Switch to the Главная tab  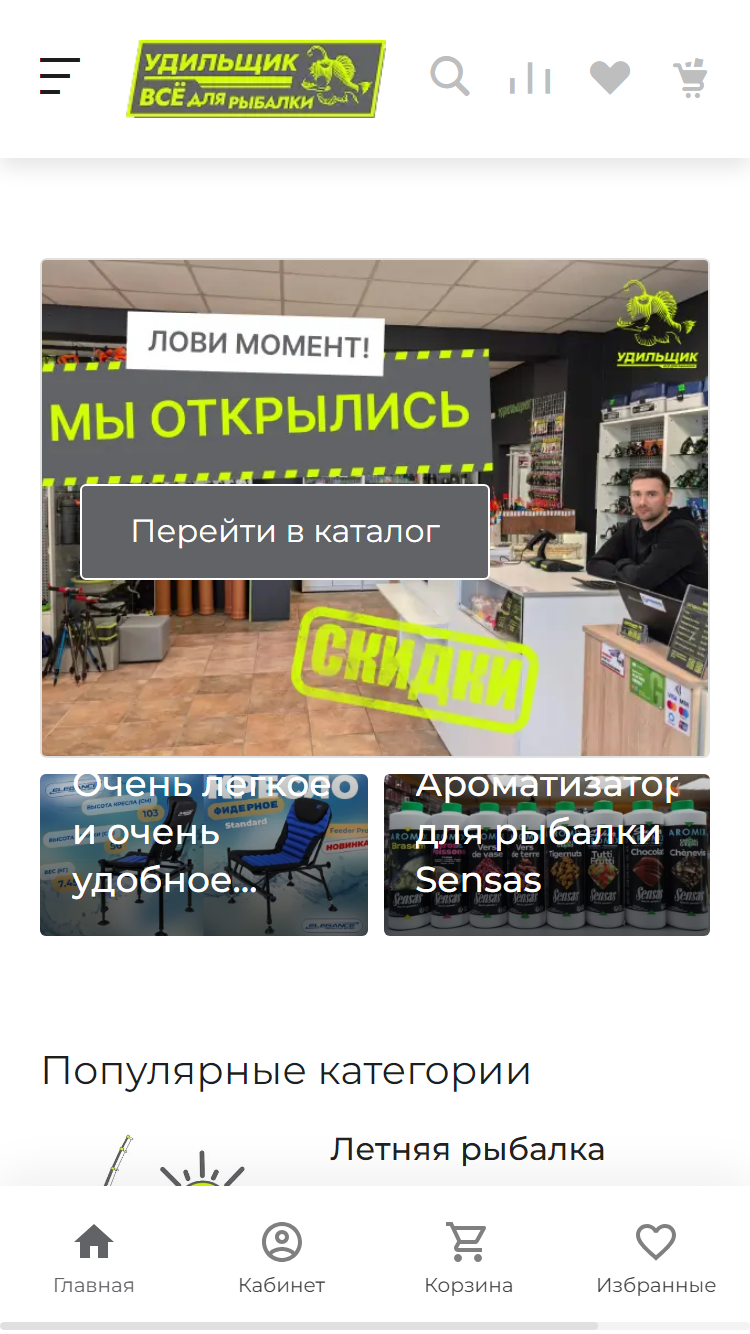pyautogui.click(x=94, y=1258)
